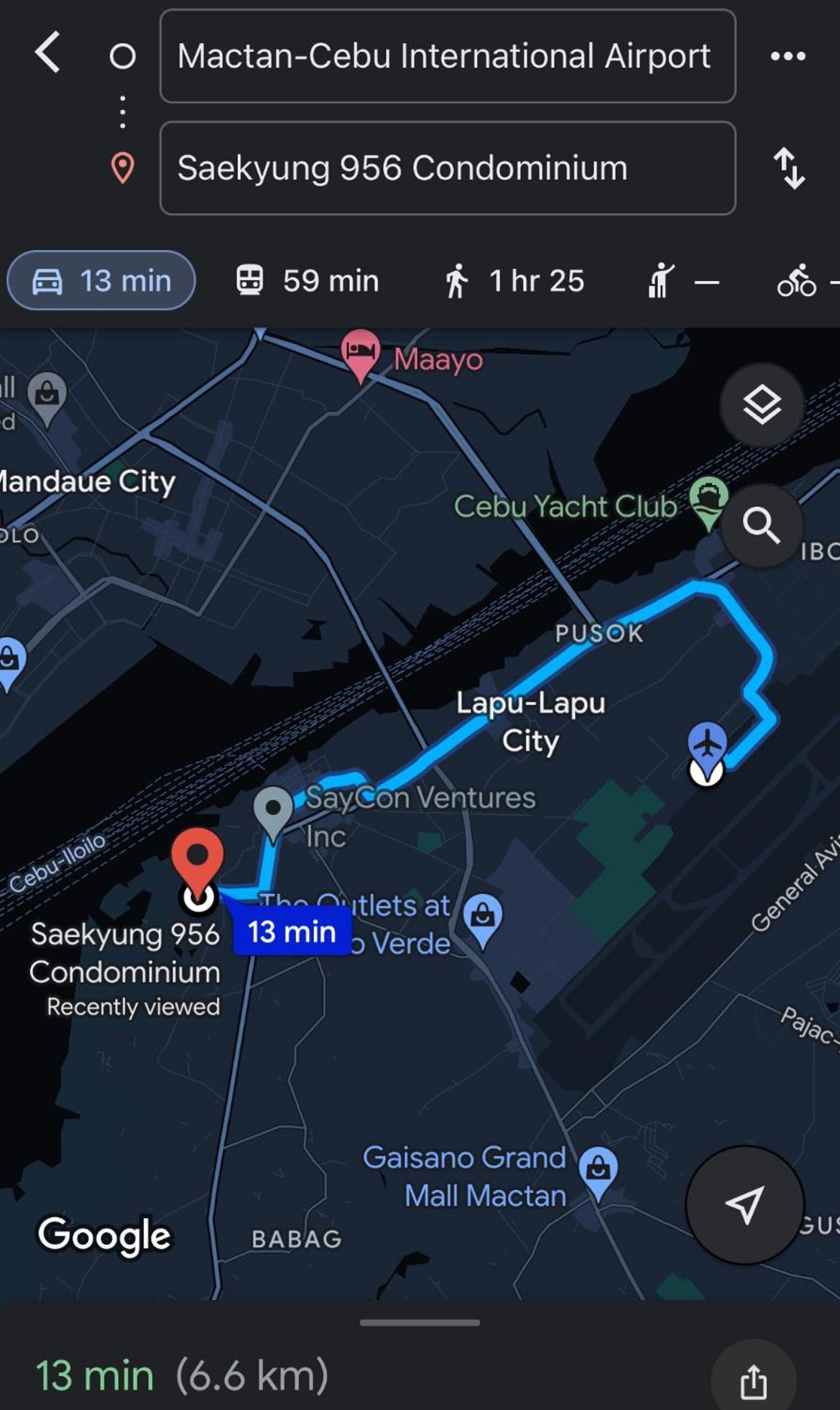840x1410 pixels.
Task: Open the Maayo hotel marker
Action: pyautogui.click(x=360, y=352)
